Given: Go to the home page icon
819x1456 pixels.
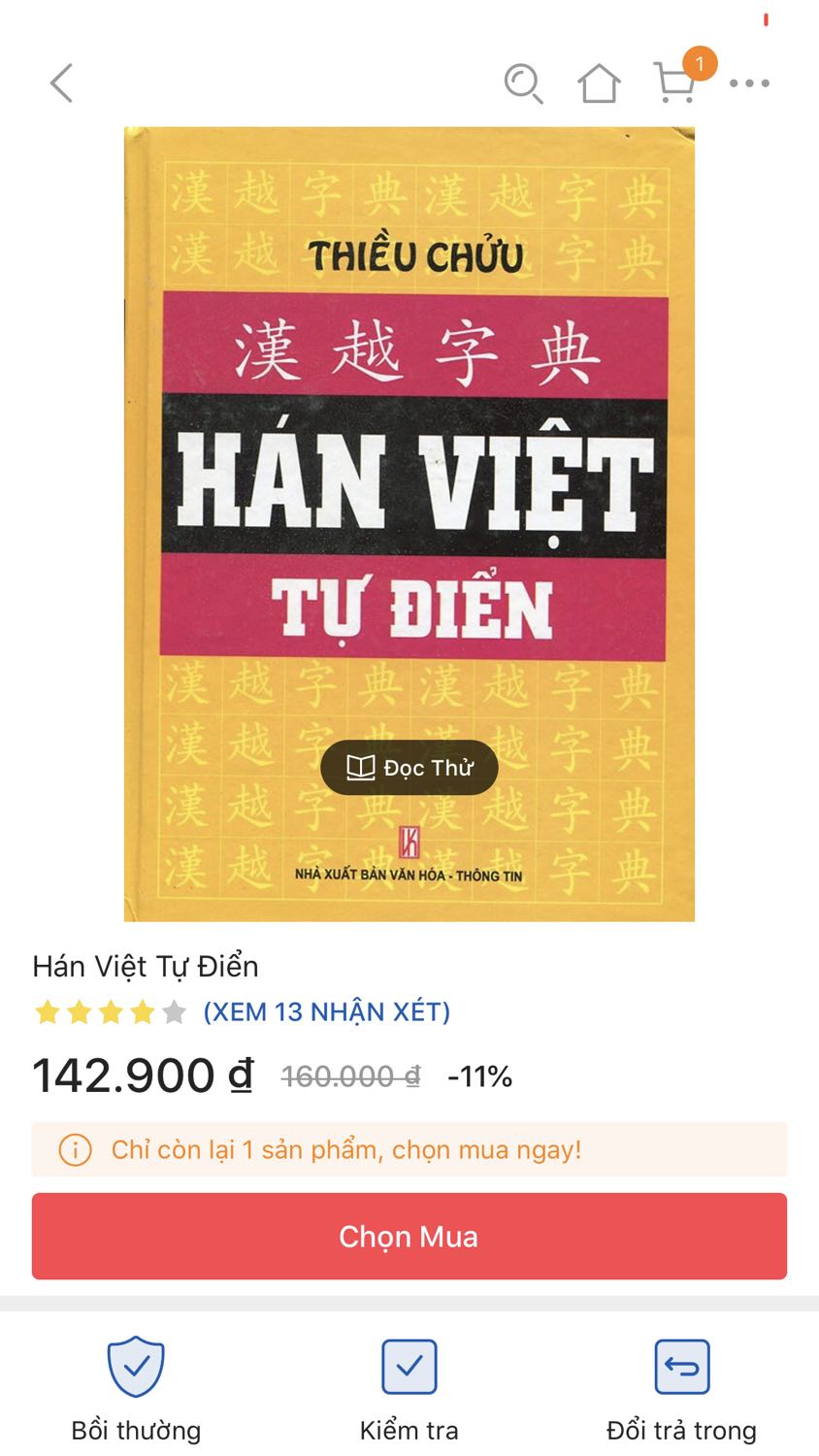Looking at the screenshot, I should 599,83.
